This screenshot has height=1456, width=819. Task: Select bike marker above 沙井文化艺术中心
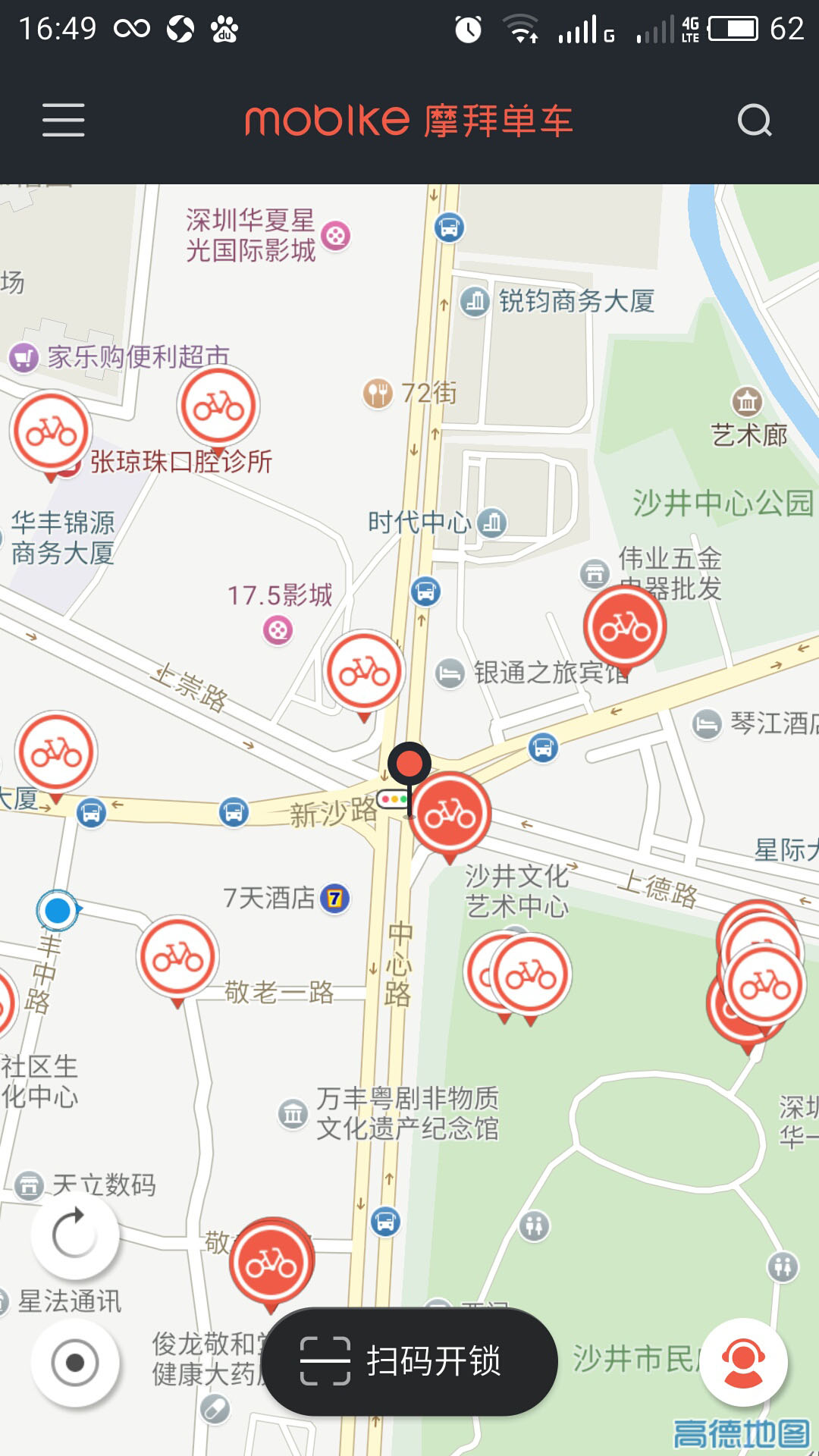point(450,814)
